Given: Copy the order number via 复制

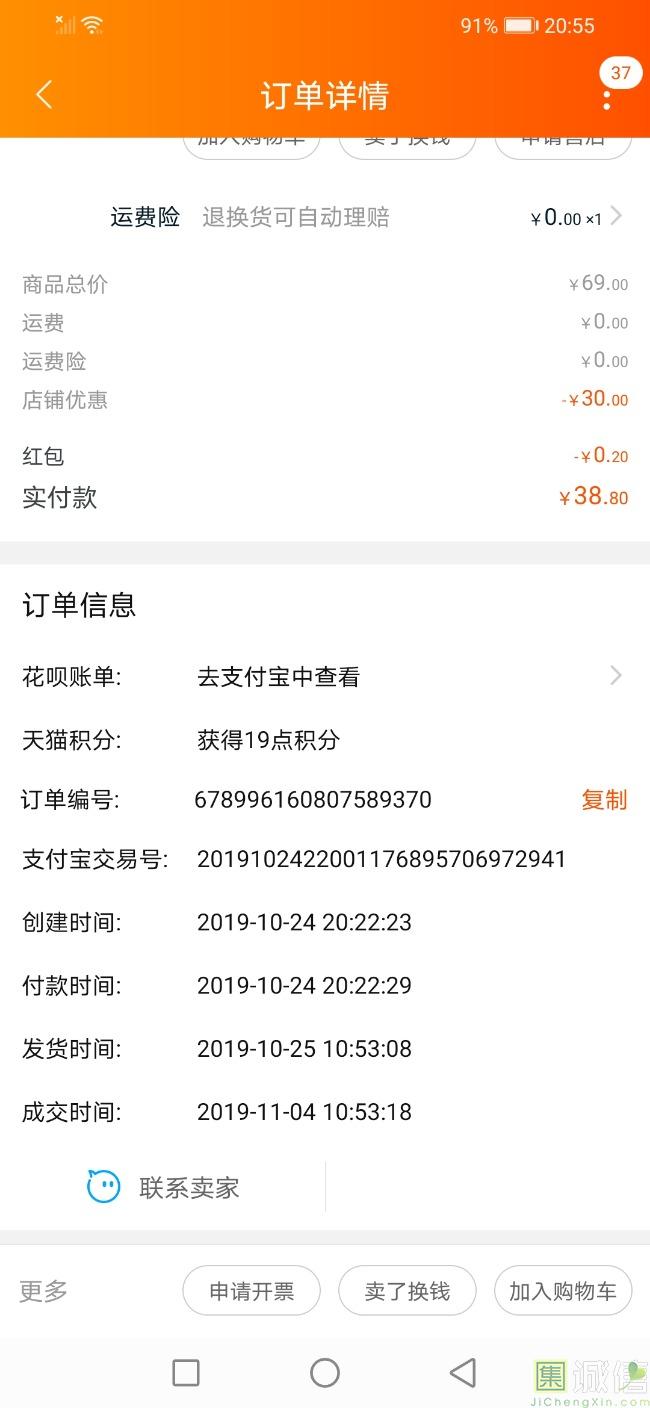Looking at the screenshot, I should [x=604, y=800].
